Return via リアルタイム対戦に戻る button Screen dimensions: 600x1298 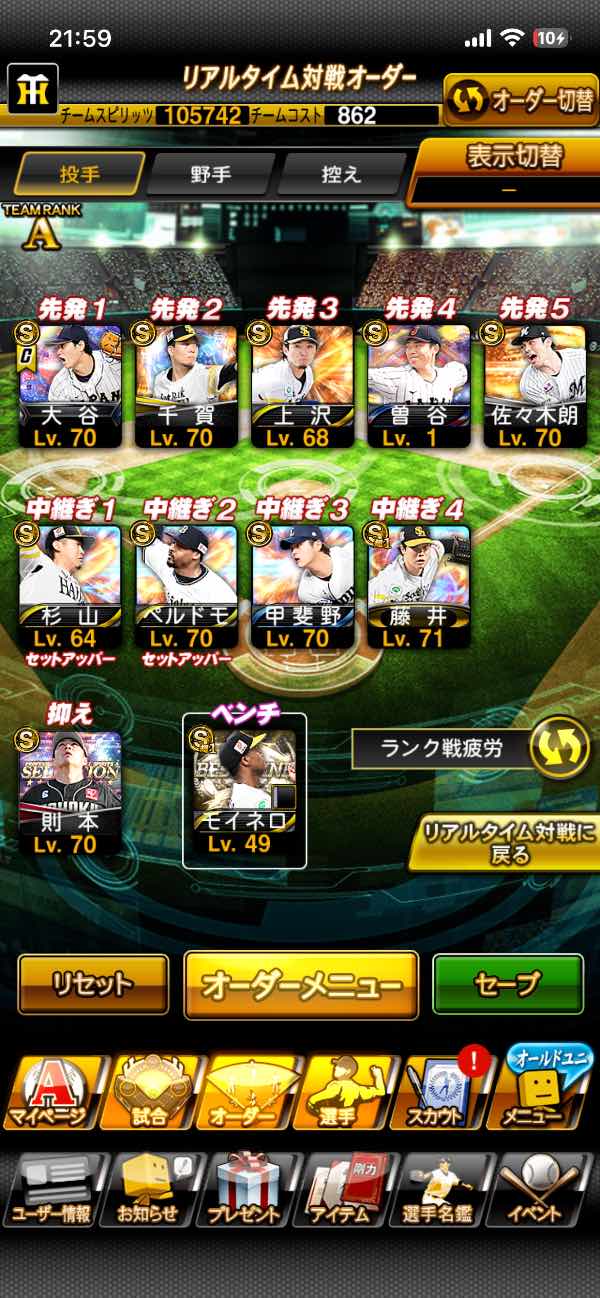tap(503, 844)
